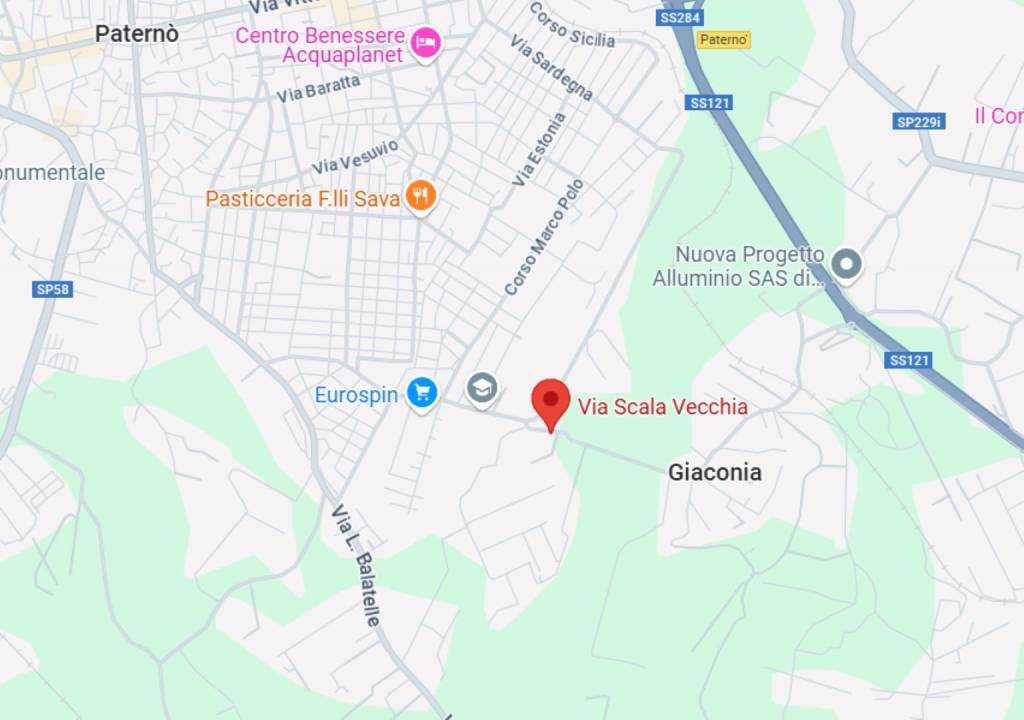Tap the Eurospin shopping cart marker
Viewport: 1024px width, 720px height.
point(421,393)
